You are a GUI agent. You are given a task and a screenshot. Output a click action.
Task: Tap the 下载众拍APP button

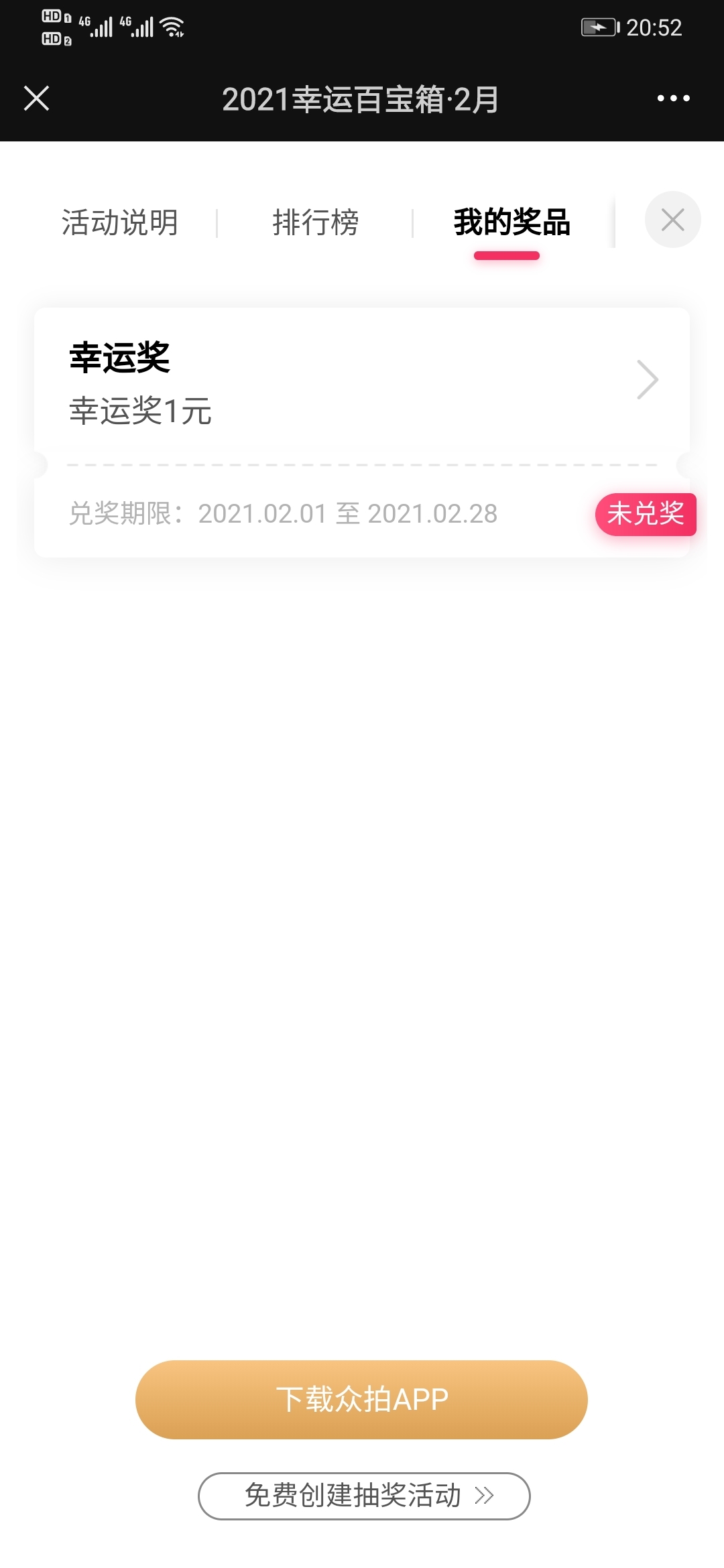(361, 1399)
